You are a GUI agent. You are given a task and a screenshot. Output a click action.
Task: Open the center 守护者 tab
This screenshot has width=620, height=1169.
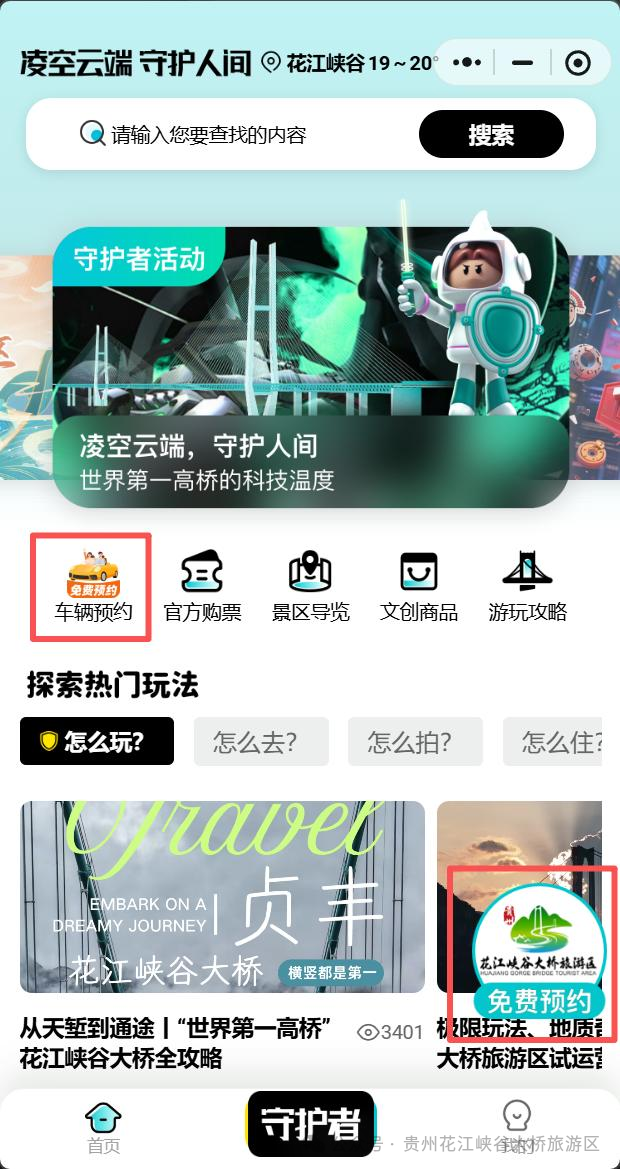click(x=310, y=1123)
